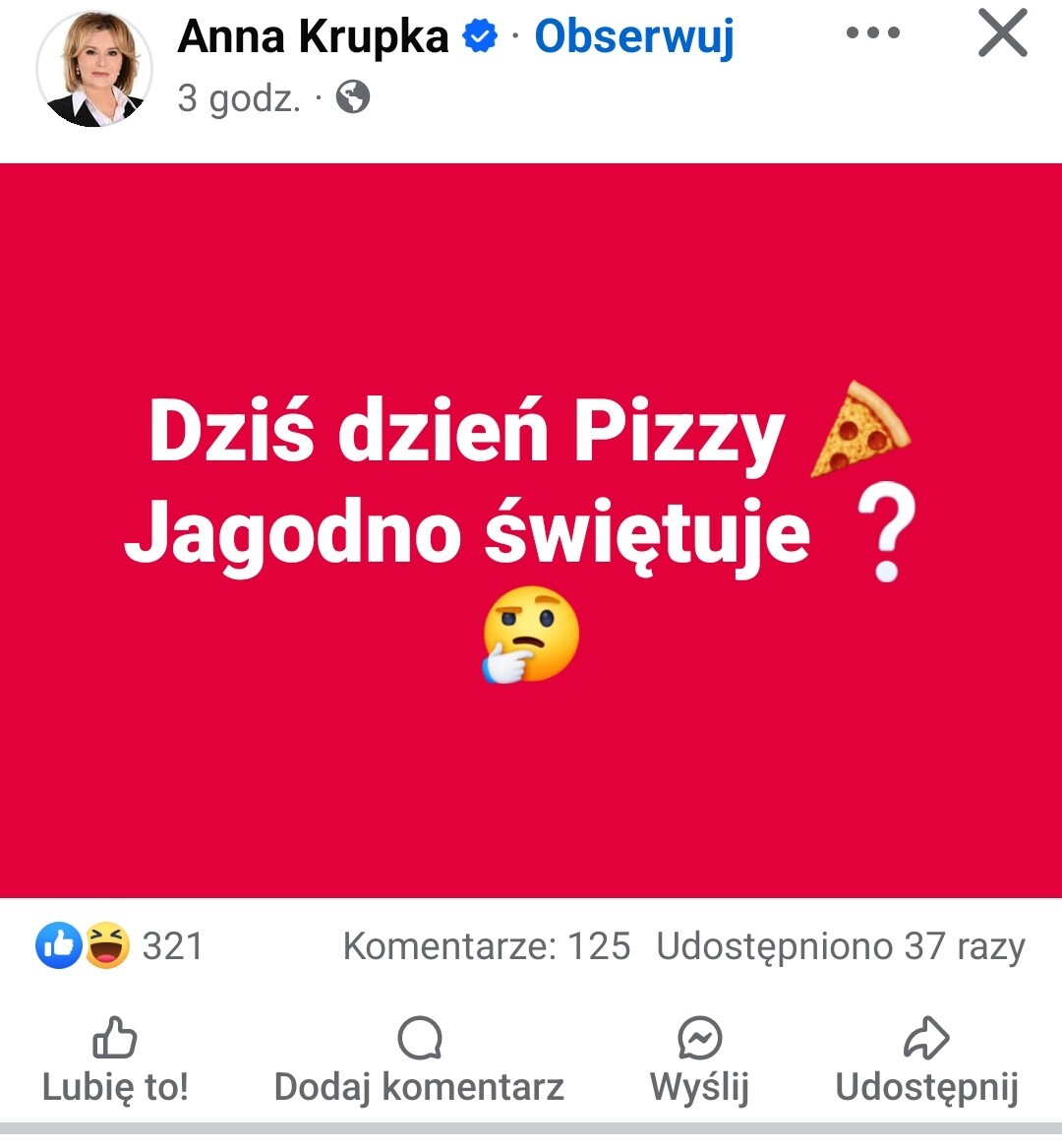Close the post with the X

(x=1002, y=34)
